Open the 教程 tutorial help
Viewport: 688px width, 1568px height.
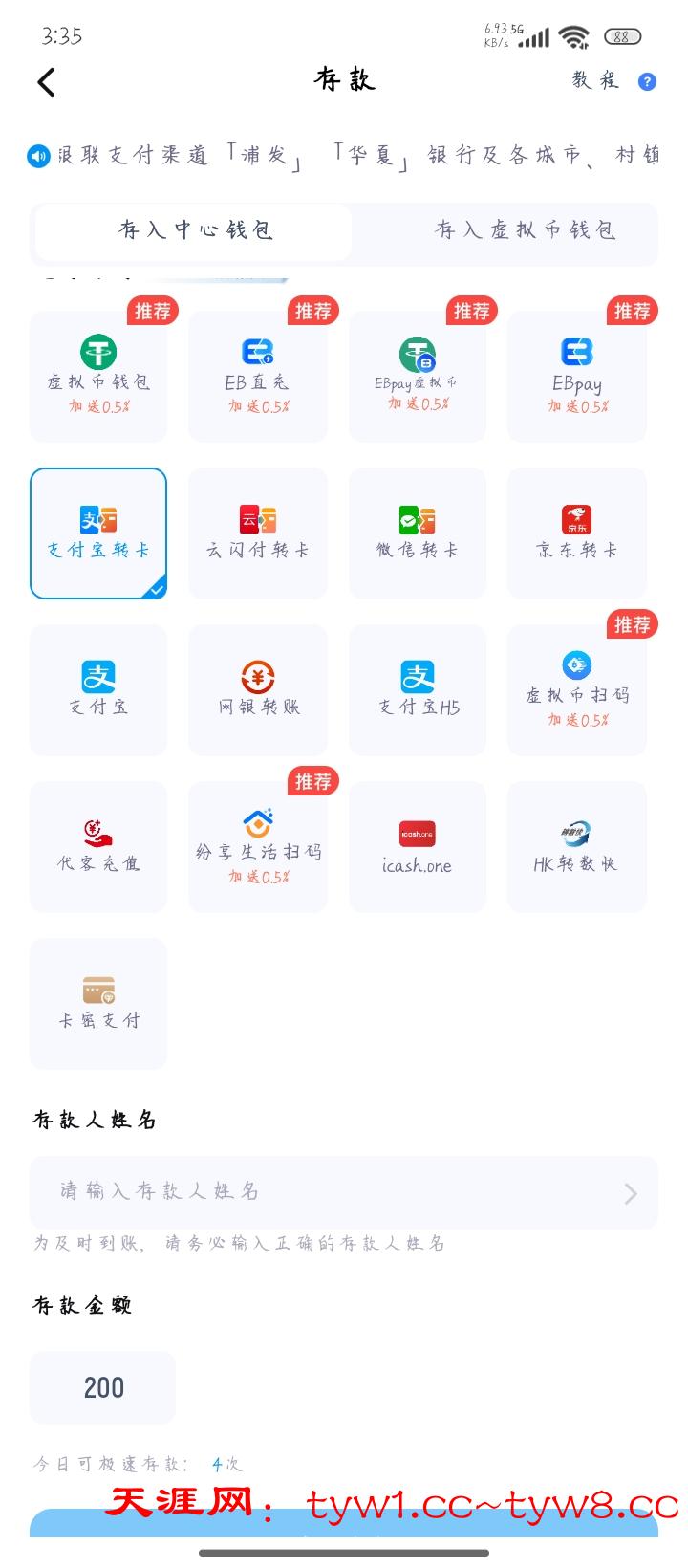click(x=613, y=81)
